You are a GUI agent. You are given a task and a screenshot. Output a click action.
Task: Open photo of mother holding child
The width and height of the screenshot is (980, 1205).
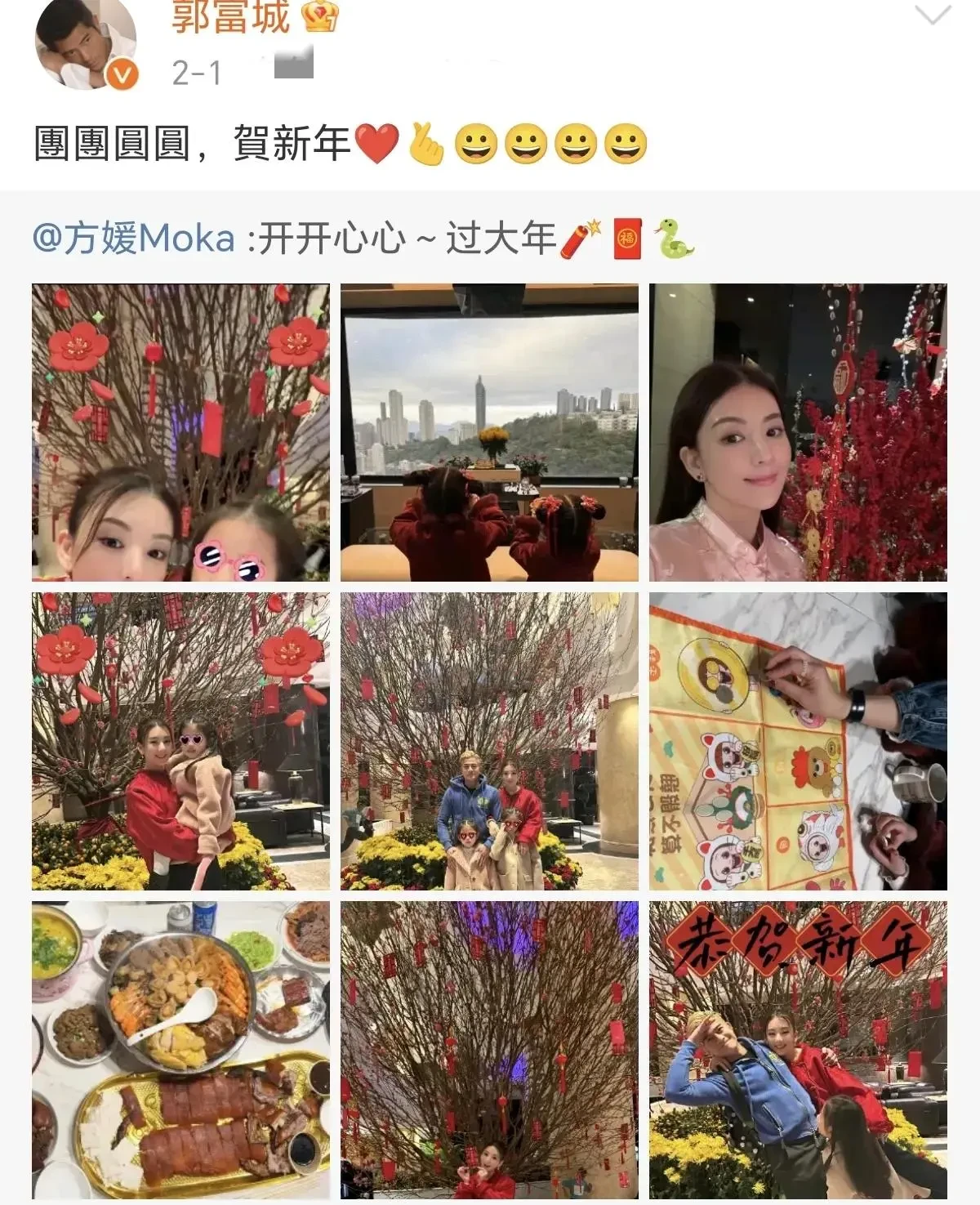tap(180, 741)
